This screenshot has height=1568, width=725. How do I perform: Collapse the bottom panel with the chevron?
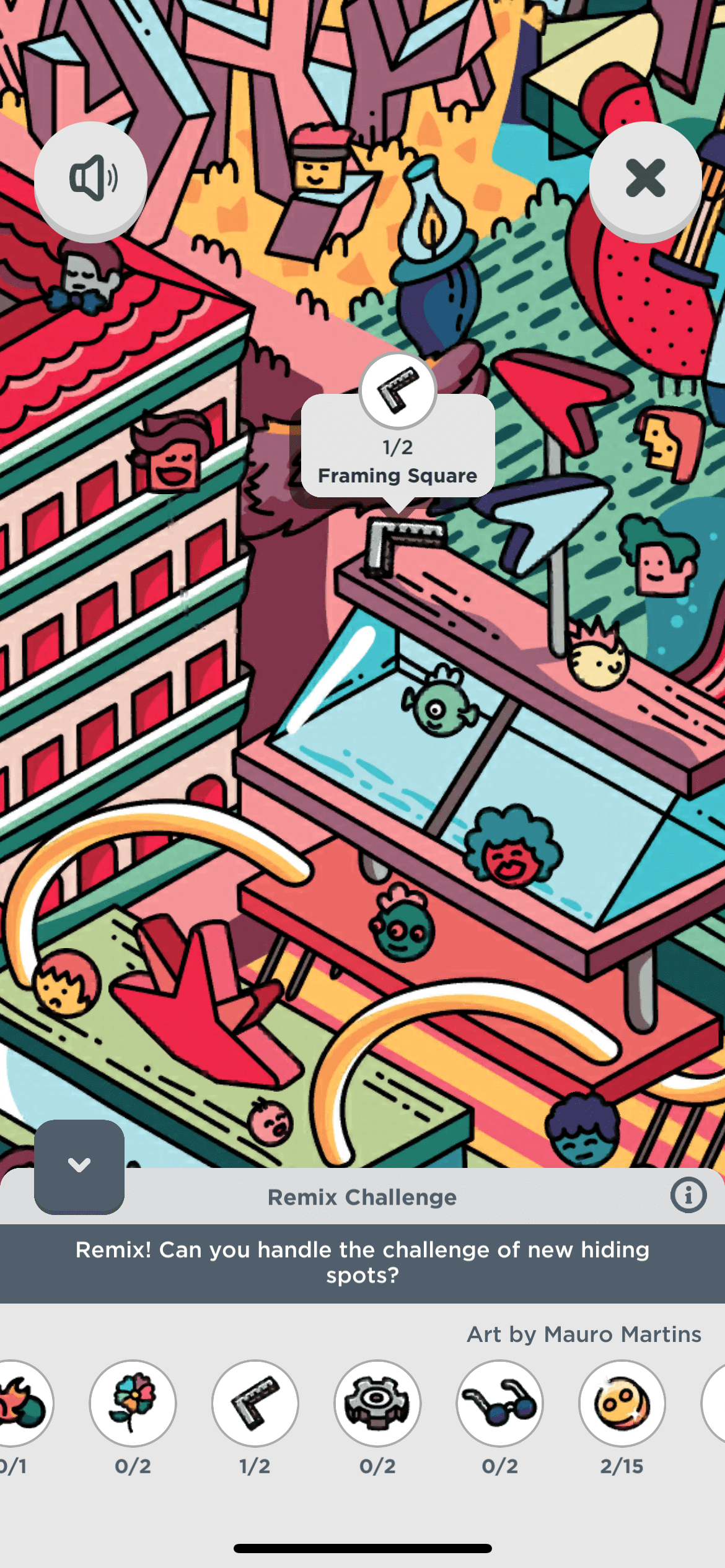(79, 1166)
